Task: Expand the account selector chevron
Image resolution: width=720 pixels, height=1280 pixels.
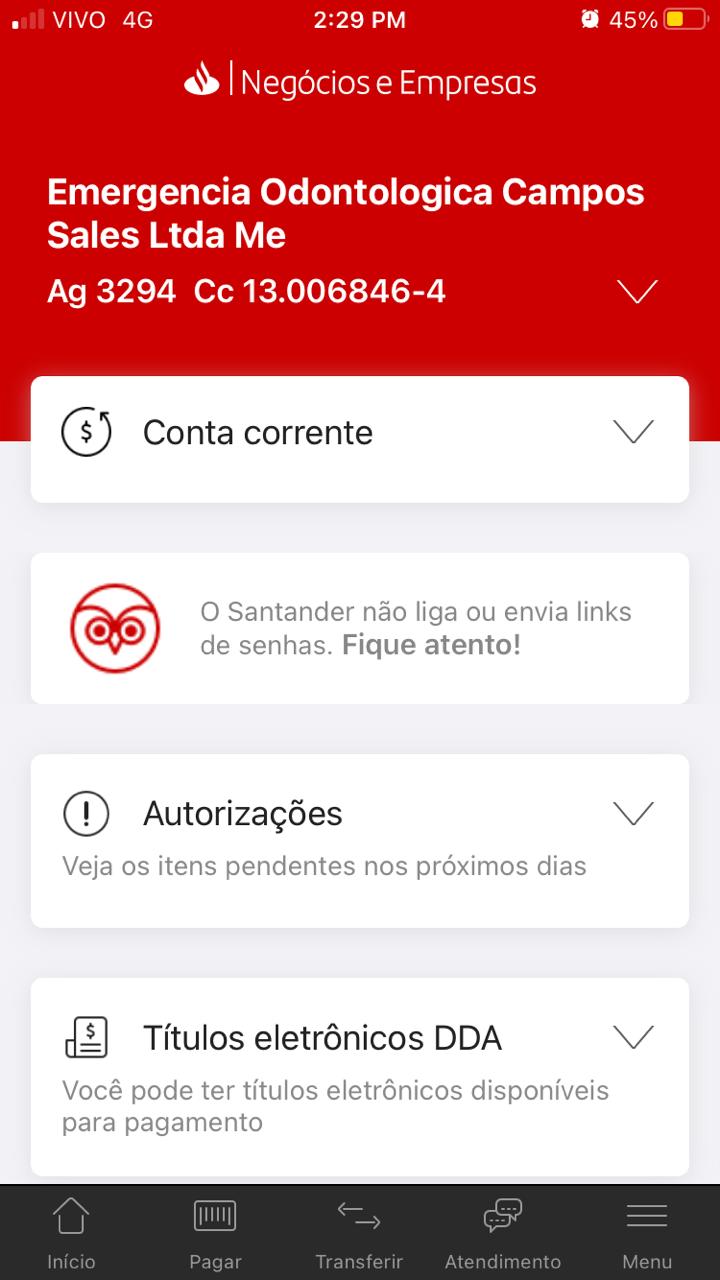Action: [637, 292]
